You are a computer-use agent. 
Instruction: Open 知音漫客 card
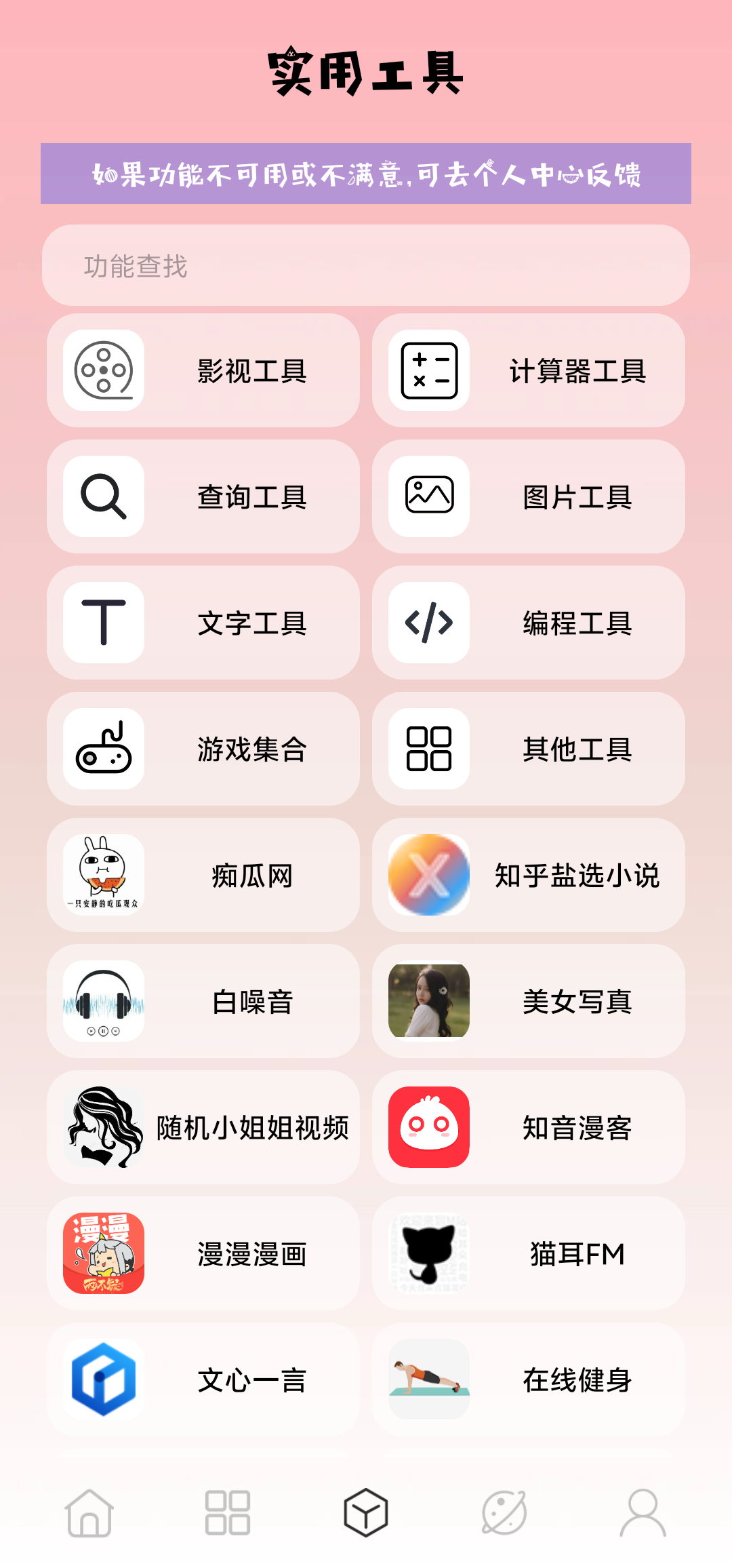tap(529, 1128)
